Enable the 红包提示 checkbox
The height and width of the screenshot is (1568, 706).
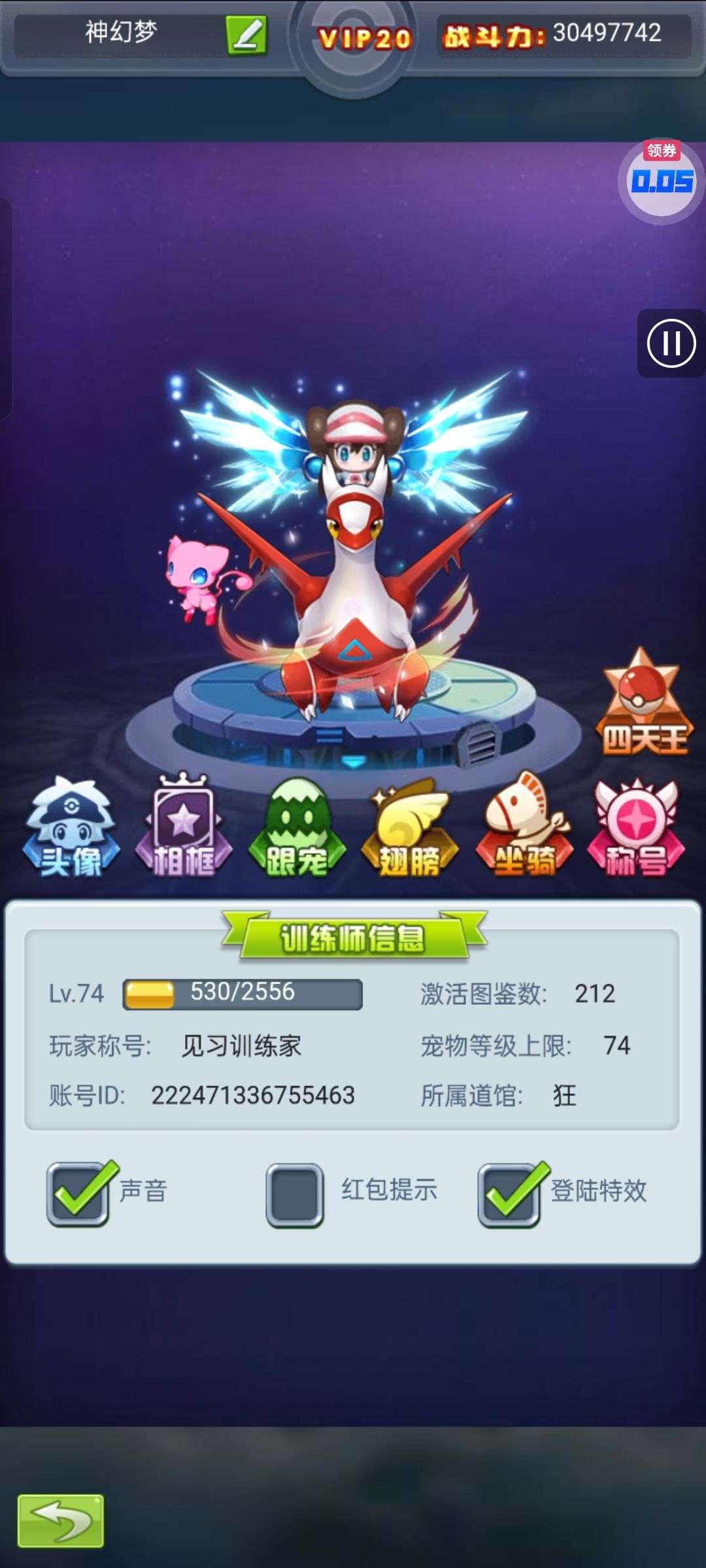pyautogui.click(x=295, y=1195)
